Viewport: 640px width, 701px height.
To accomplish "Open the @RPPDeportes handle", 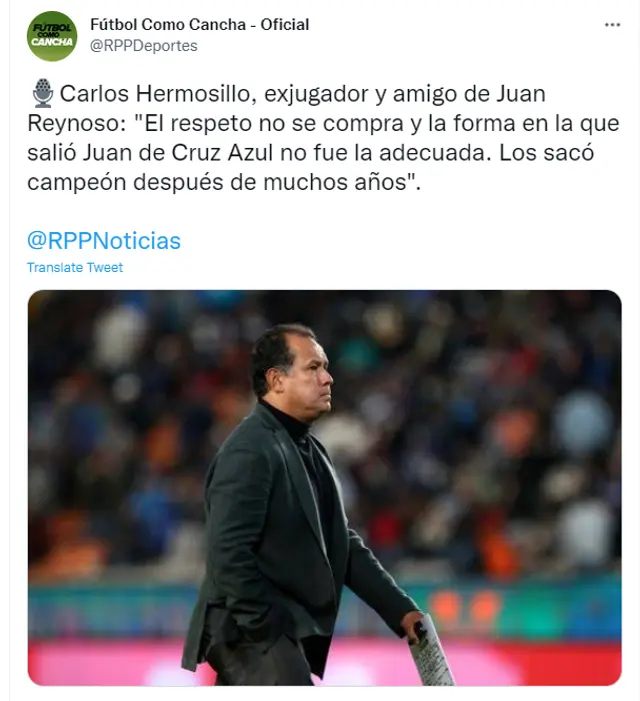I will click(143, 46).
